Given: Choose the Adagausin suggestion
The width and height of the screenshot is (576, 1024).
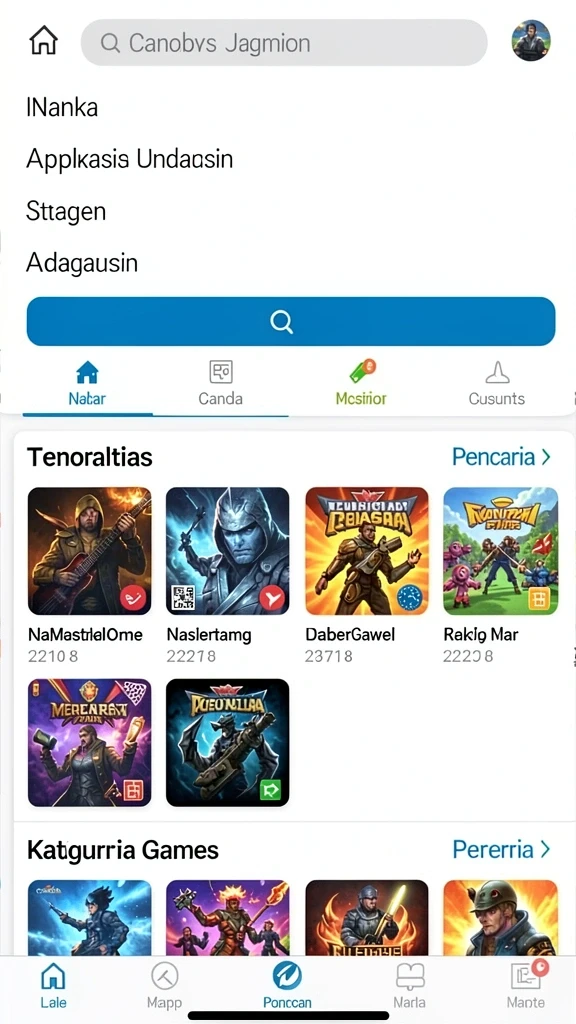Looking at the screenshot, I should pos(82,263).
